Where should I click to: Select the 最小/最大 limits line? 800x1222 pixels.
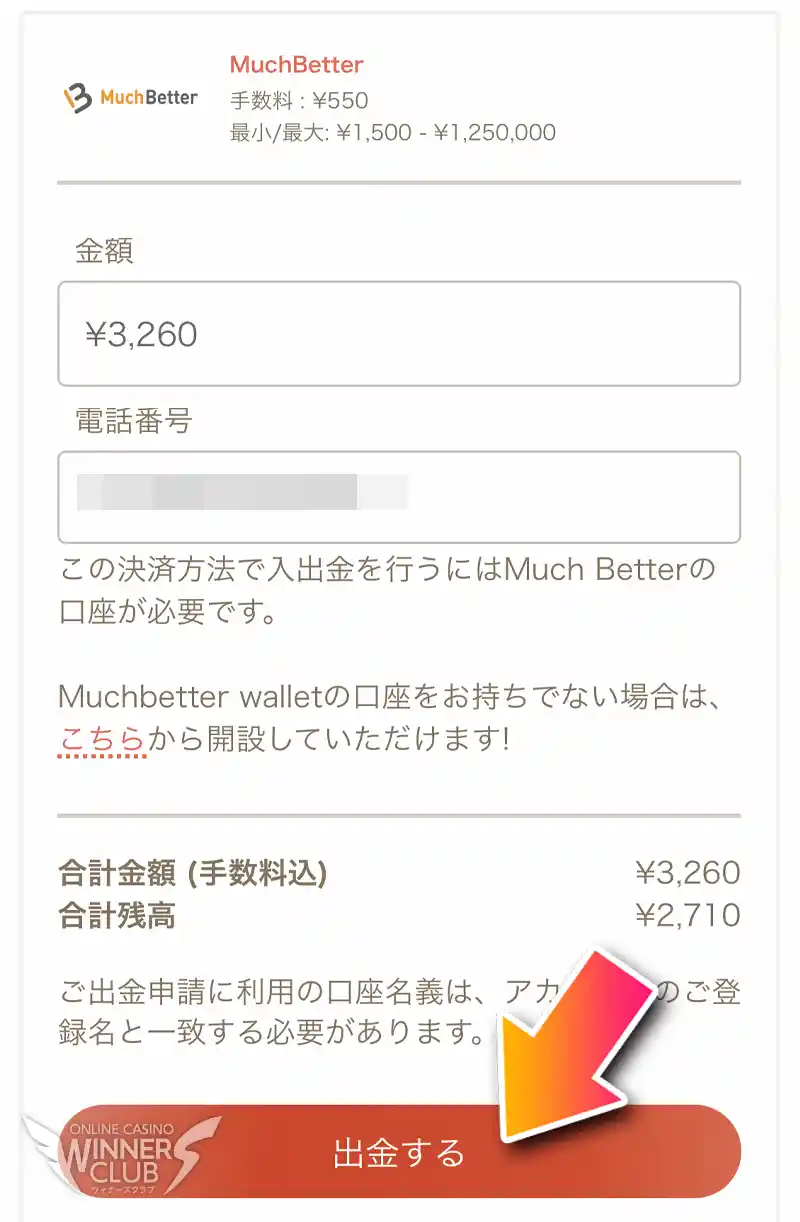tap(390, 132)
